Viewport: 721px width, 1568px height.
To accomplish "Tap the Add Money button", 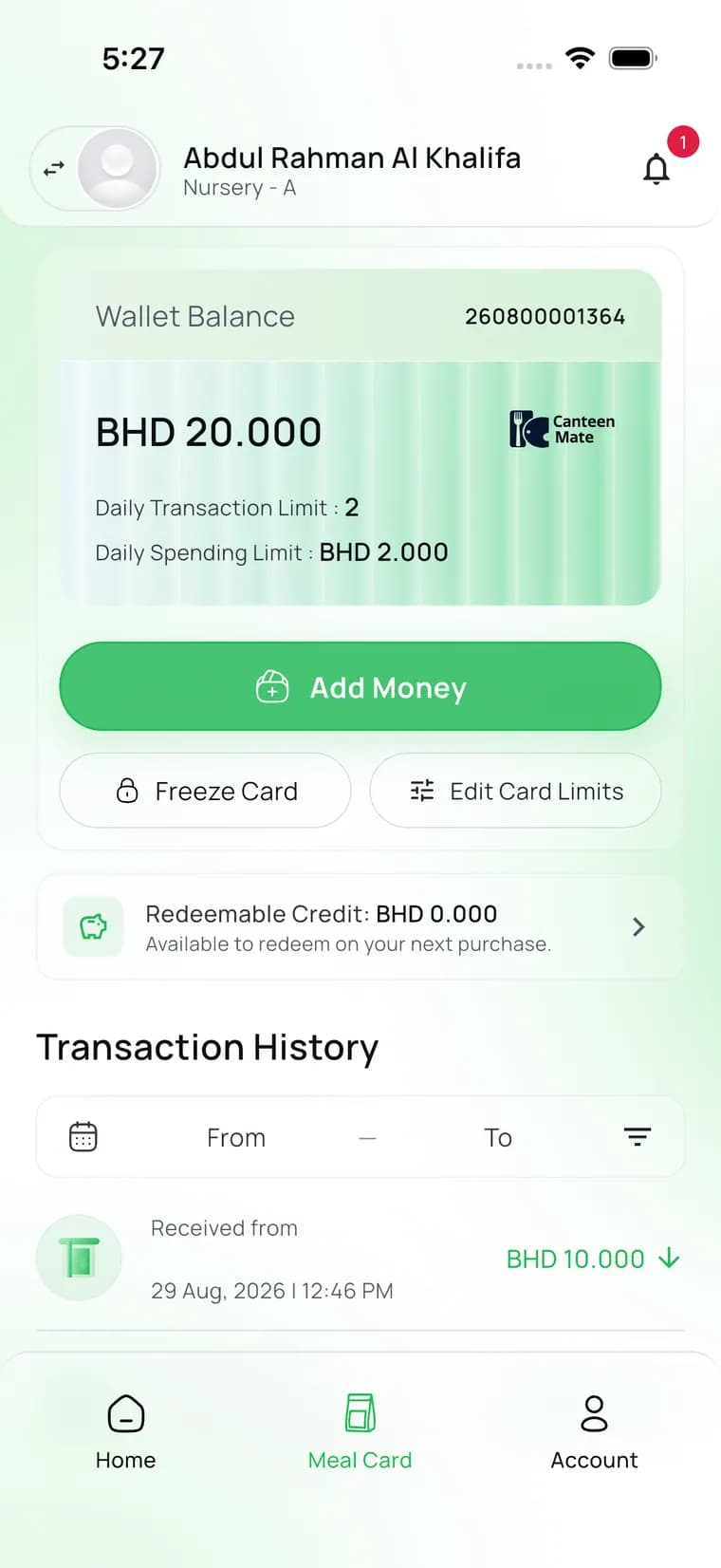I will point(360,686).
